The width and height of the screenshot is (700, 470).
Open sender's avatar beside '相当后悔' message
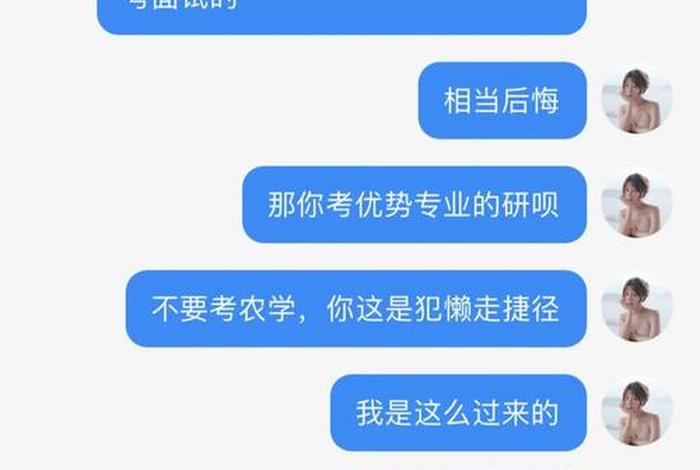[x=637, y=100]
